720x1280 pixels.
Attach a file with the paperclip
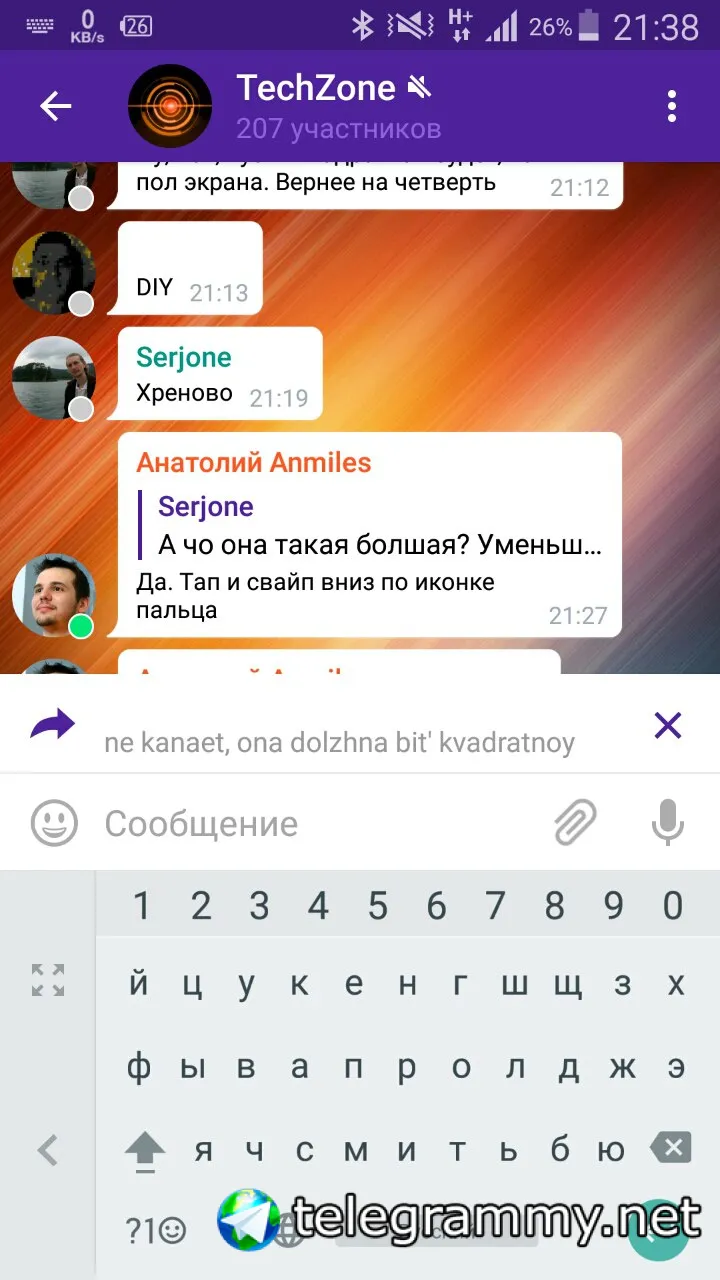575,822
